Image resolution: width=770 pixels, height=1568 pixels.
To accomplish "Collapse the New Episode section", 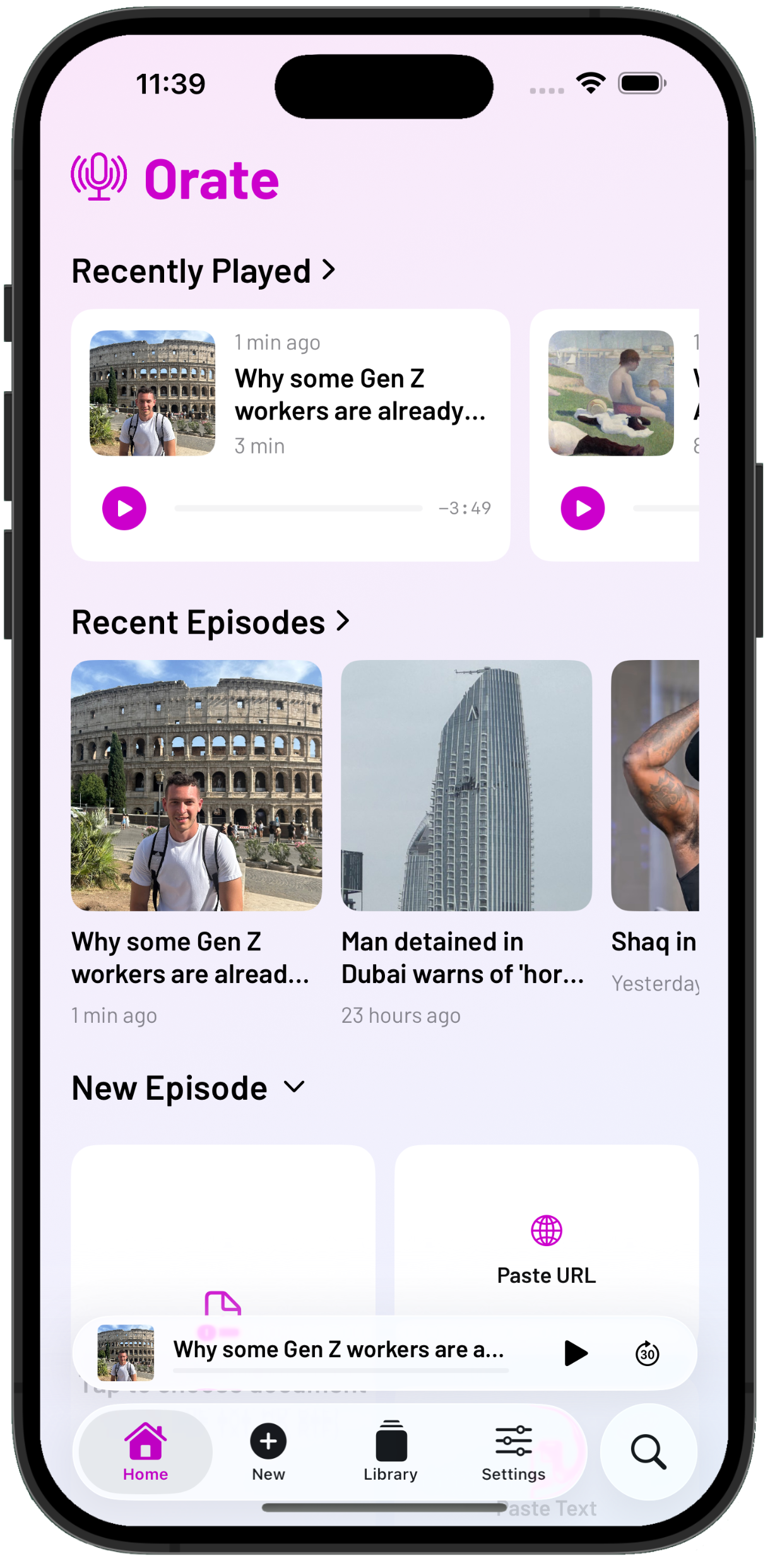I will [x=294, y=1087].
